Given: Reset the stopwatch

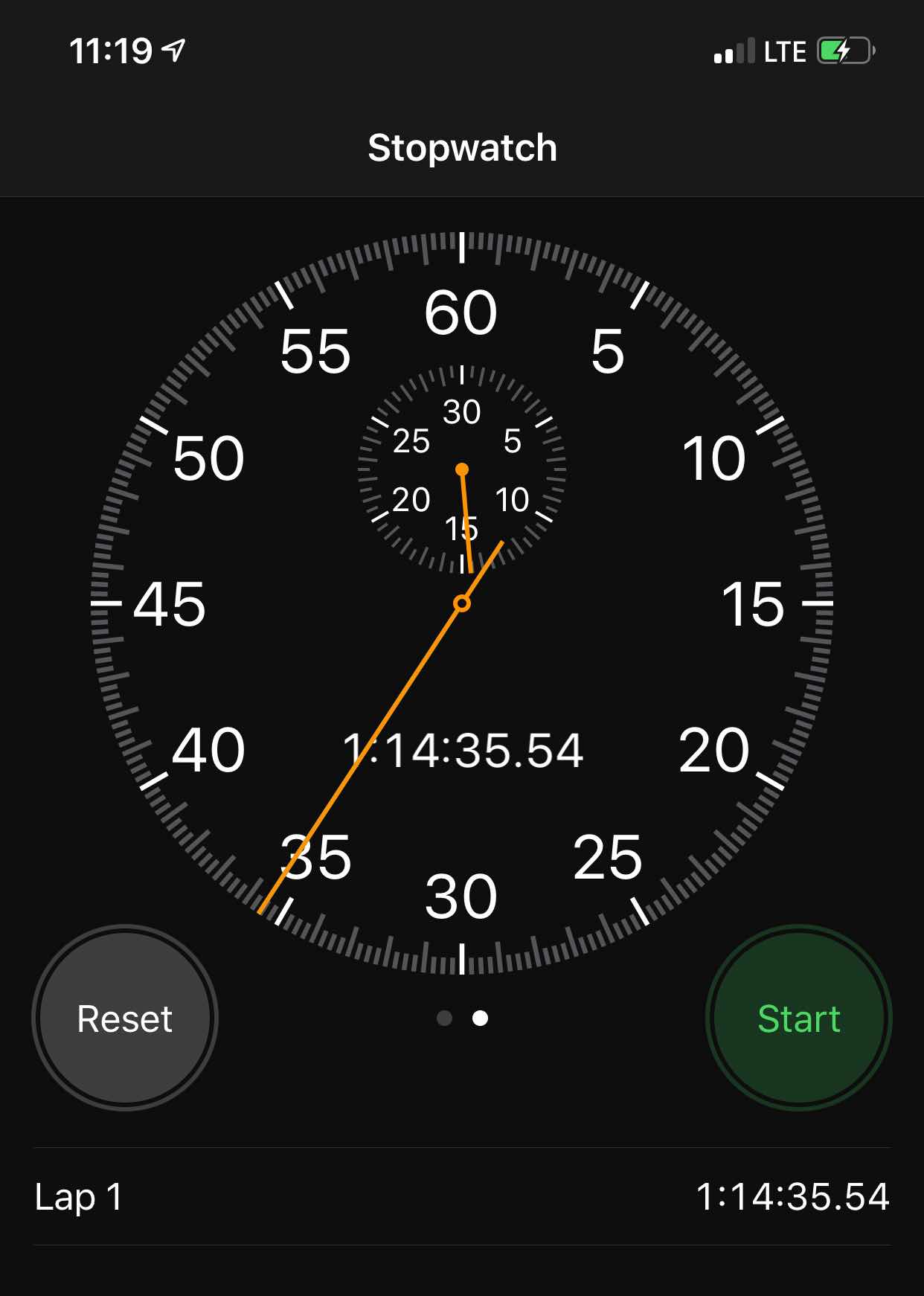Looking at the screenshot, I should click(x=125, y=1018).
